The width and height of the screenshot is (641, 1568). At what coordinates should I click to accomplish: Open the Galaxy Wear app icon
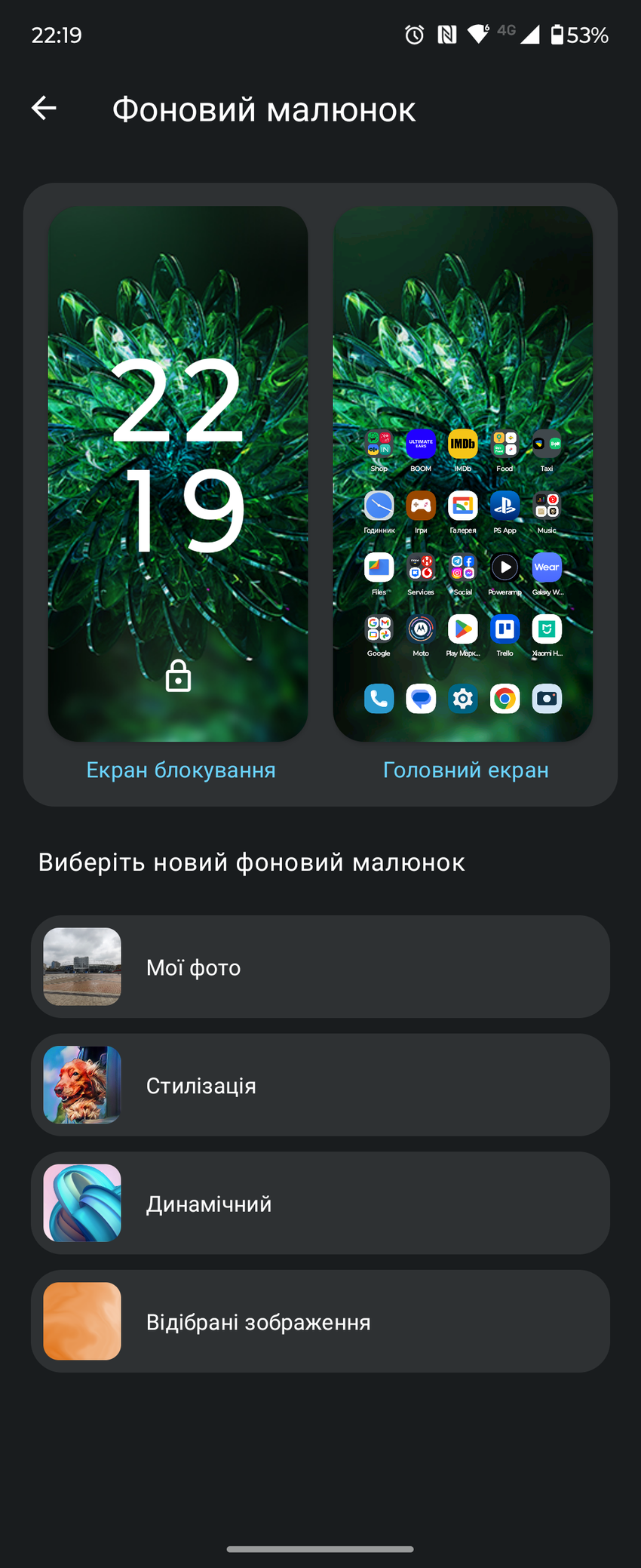click(547, 567)
